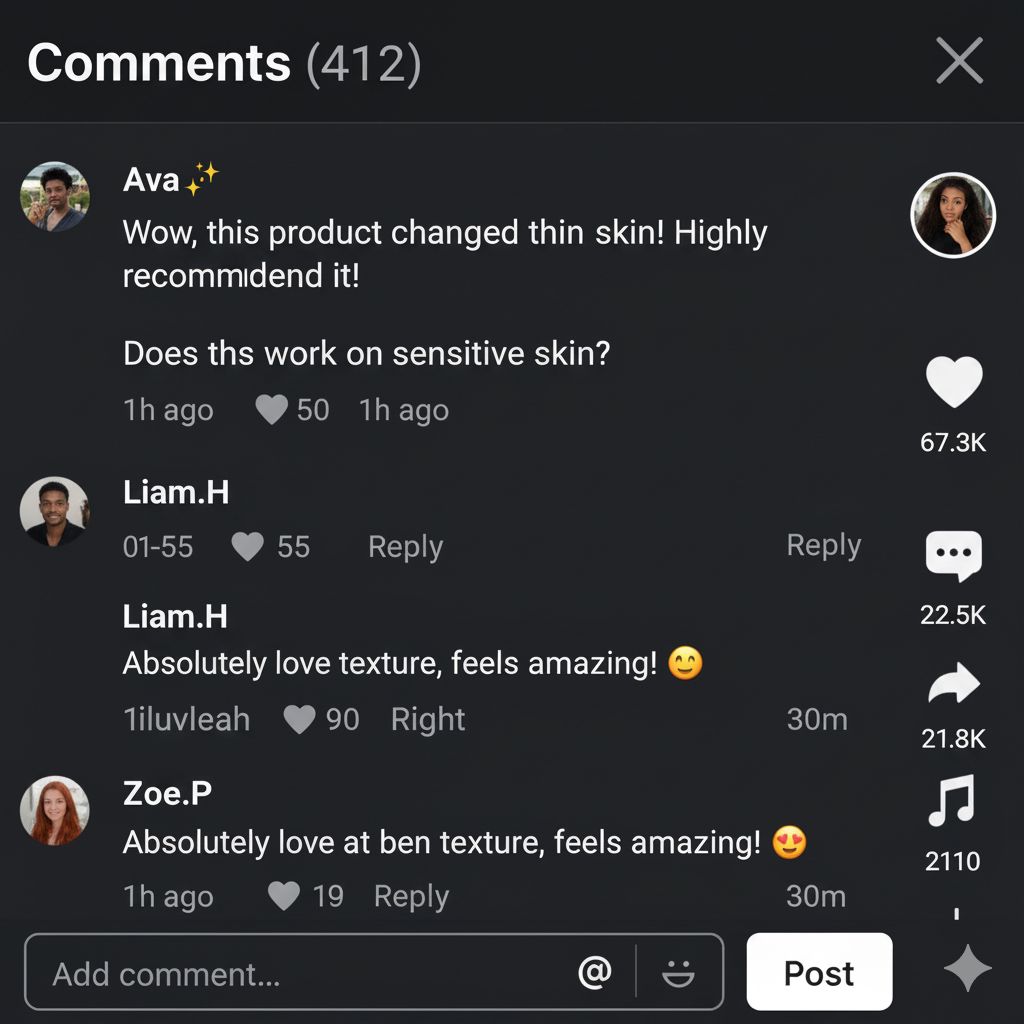Share this video
This screenshot has width=1024, height=1024.
click(953, 686)
